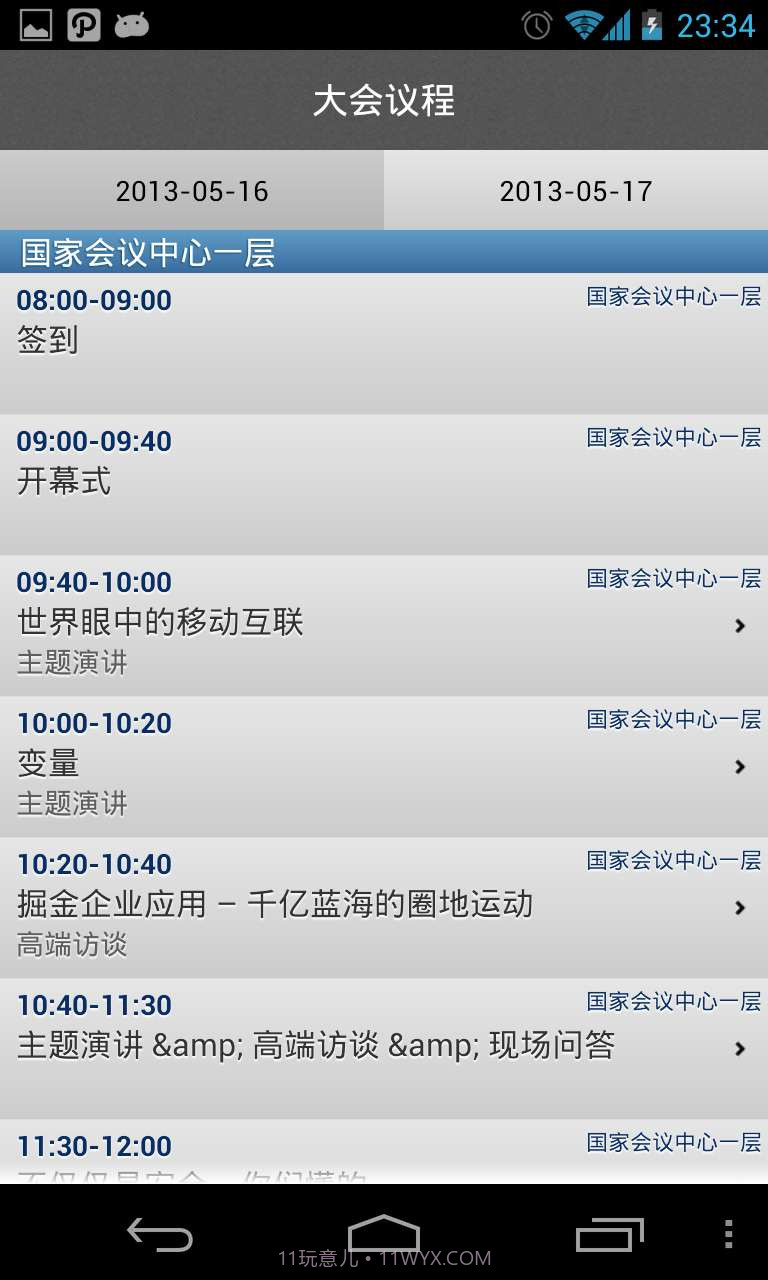The image size is (768, 1280).
Task: Switch to the 2013-05-17 agenda tab
Action: click(576, 190)
